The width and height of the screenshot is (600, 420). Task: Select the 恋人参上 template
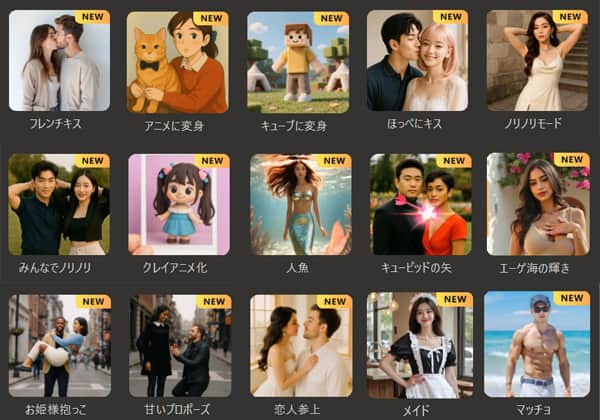click(x=300, y=345)
